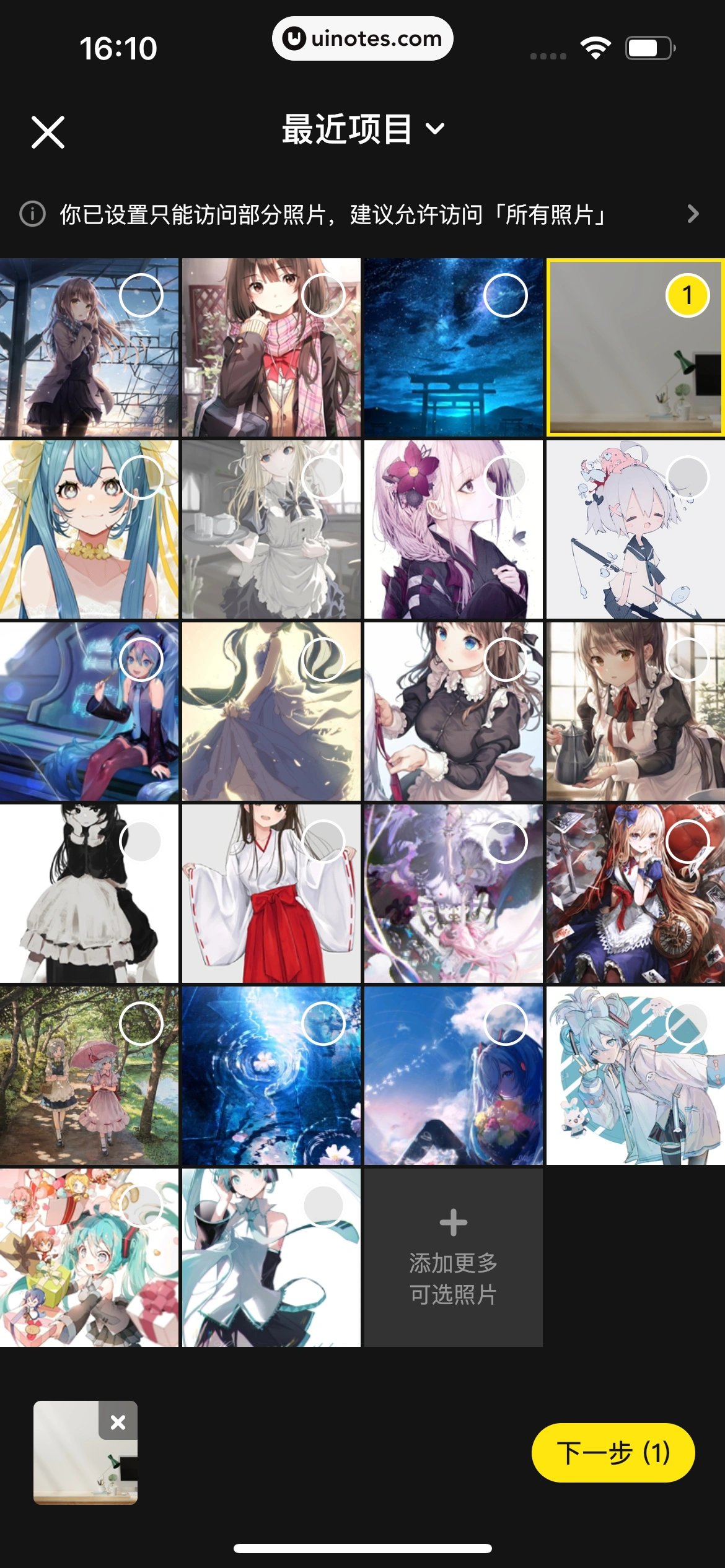The height and width of the screenshot is (1568, 725).
Task: Open the shrine maiden in red hakama image
Action: tap(271, 894)
